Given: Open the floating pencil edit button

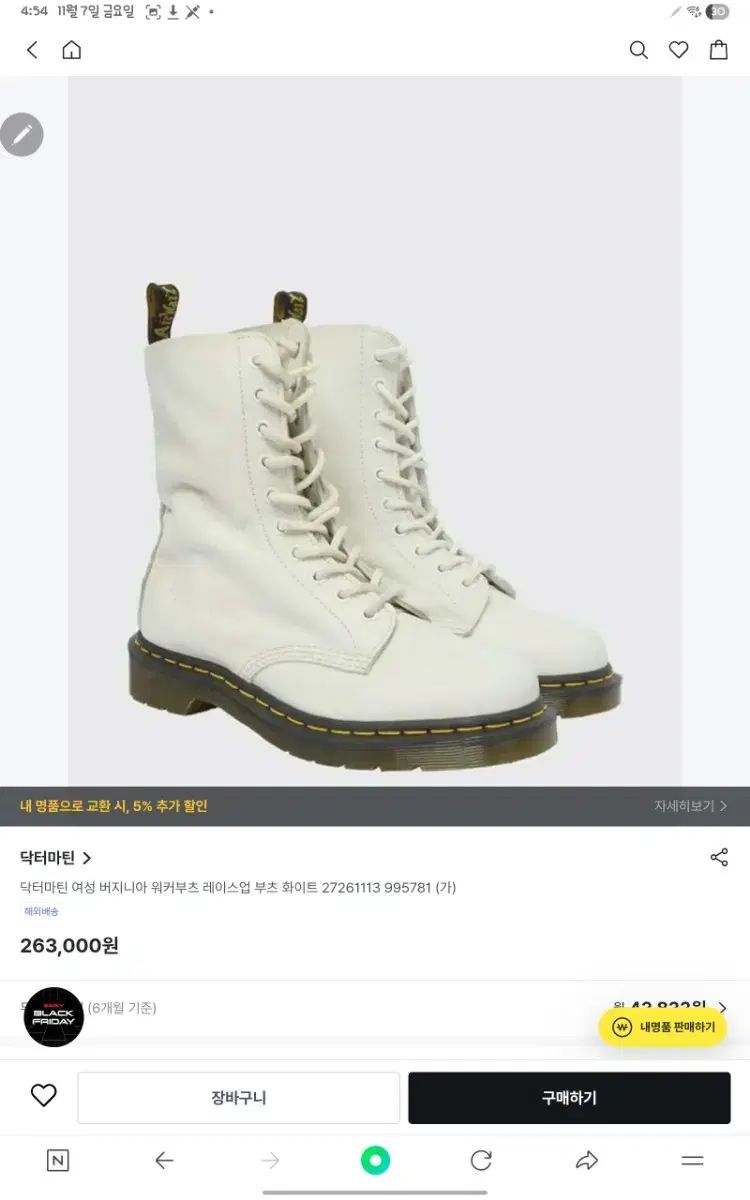Looking at the screenshot, I should tap(22, 134).
